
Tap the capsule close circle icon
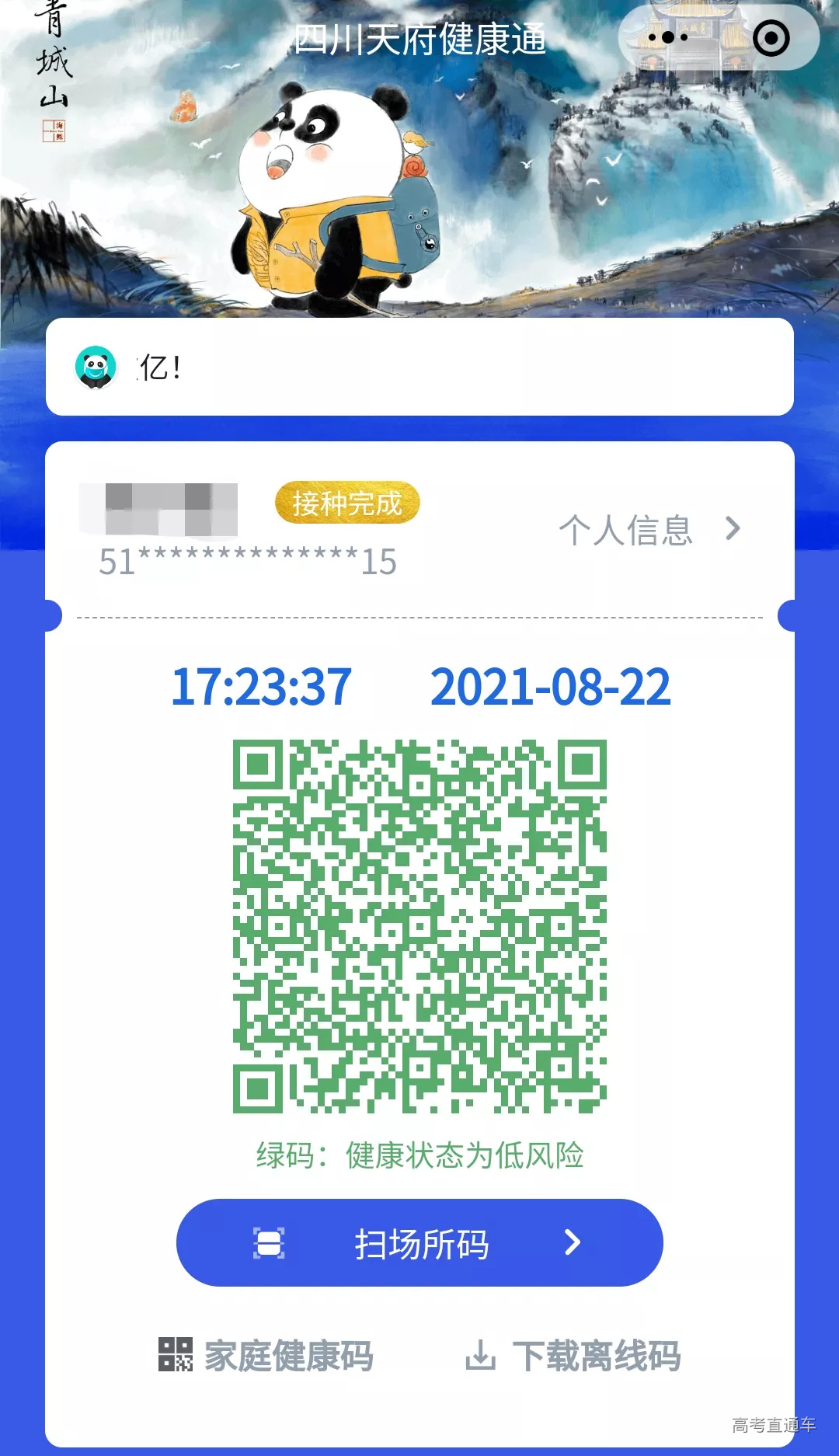coord(771,37)
